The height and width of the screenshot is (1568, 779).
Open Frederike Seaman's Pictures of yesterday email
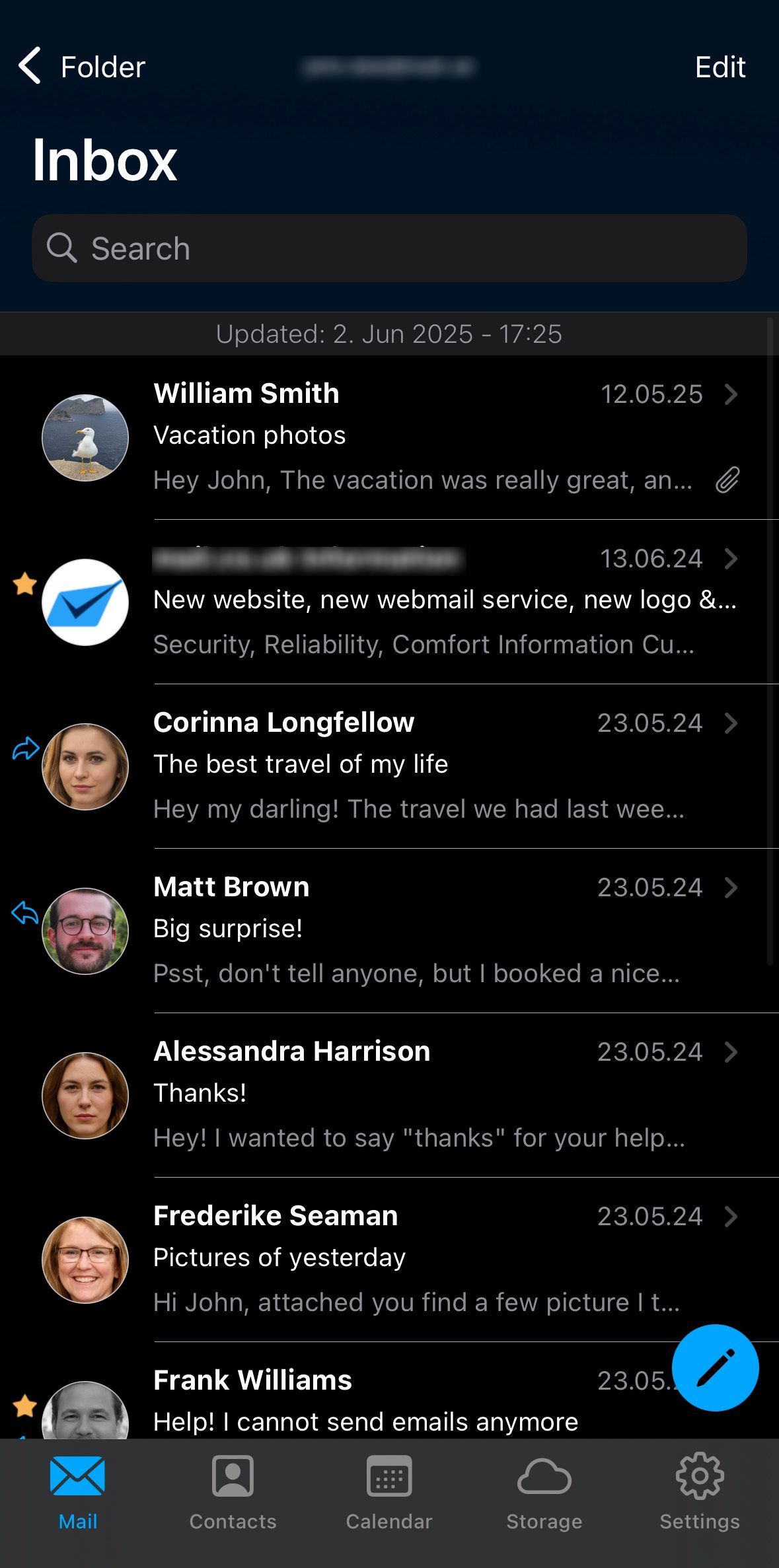pyautogui.click(x=389, y=1260)
